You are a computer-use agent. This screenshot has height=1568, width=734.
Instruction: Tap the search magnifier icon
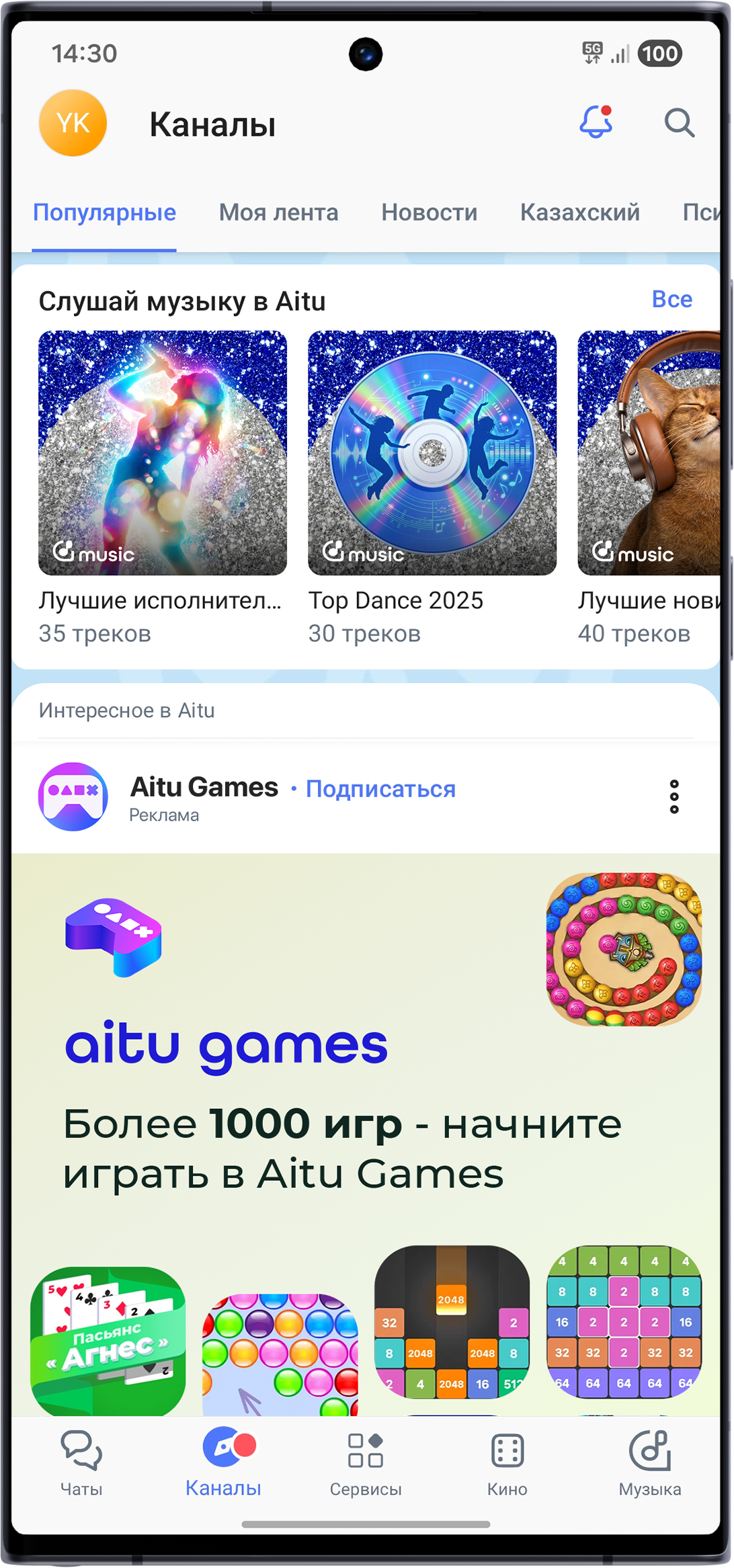[679, 123]
